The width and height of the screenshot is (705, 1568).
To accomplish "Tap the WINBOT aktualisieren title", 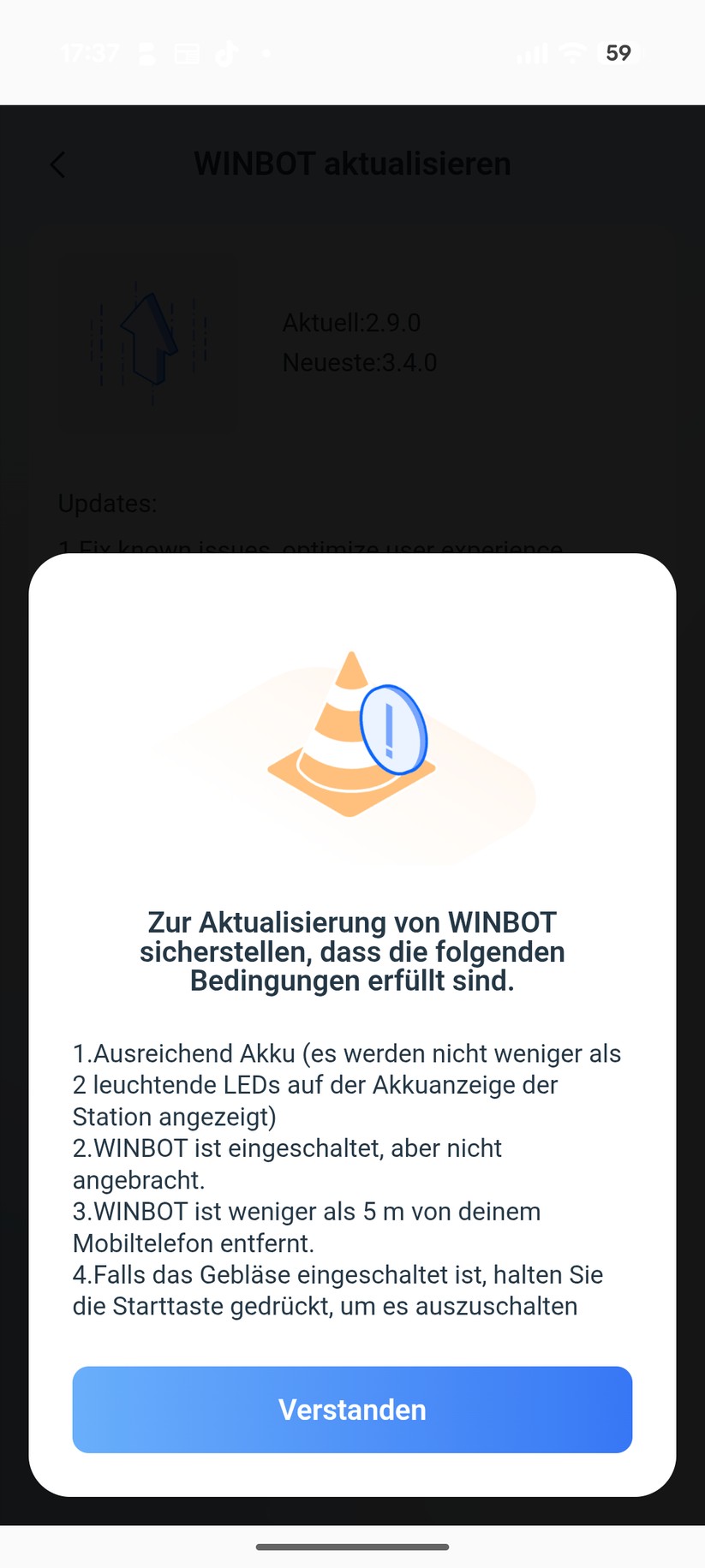I will pyautogui.click(x=352, y=164).
